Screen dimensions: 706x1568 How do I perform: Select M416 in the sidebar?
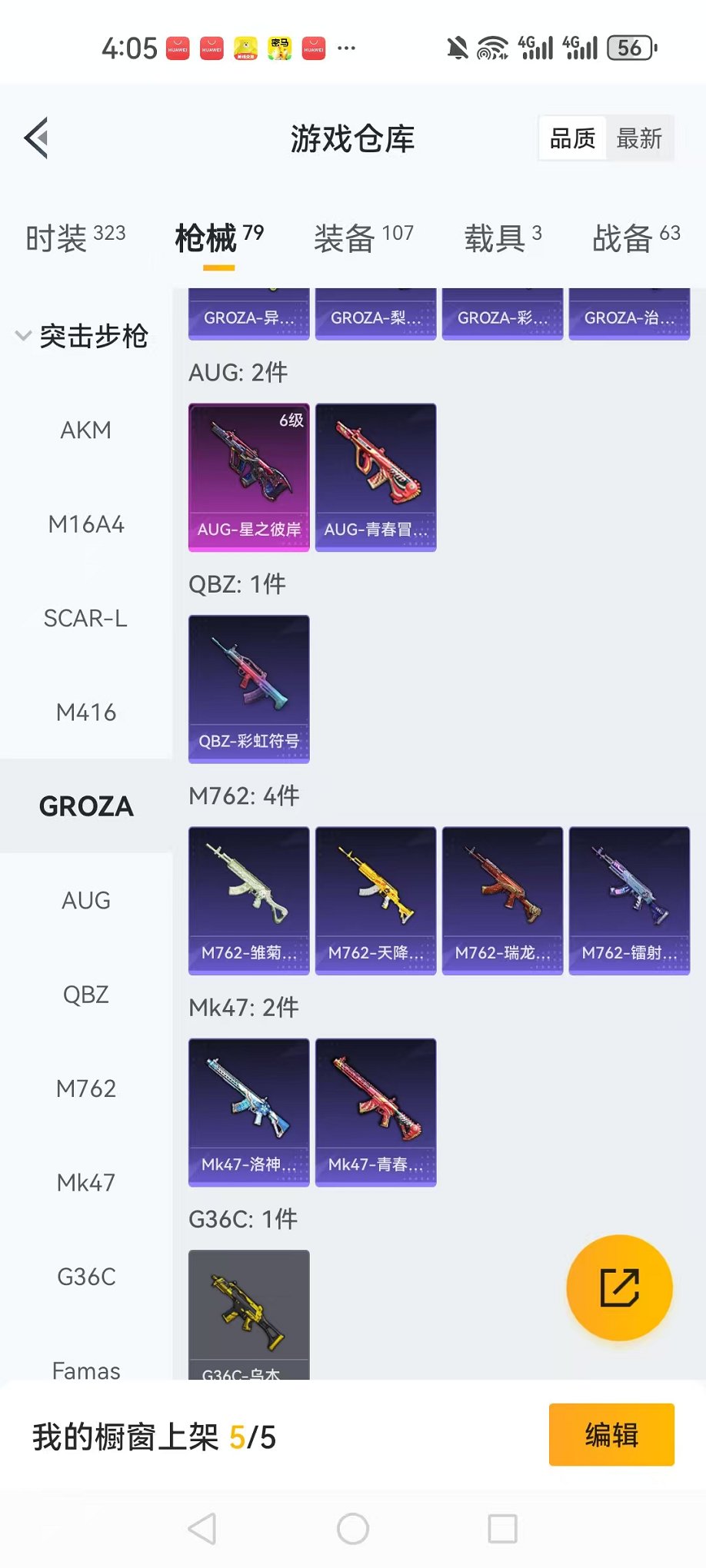pyautogui.click(x=86, y=713)
